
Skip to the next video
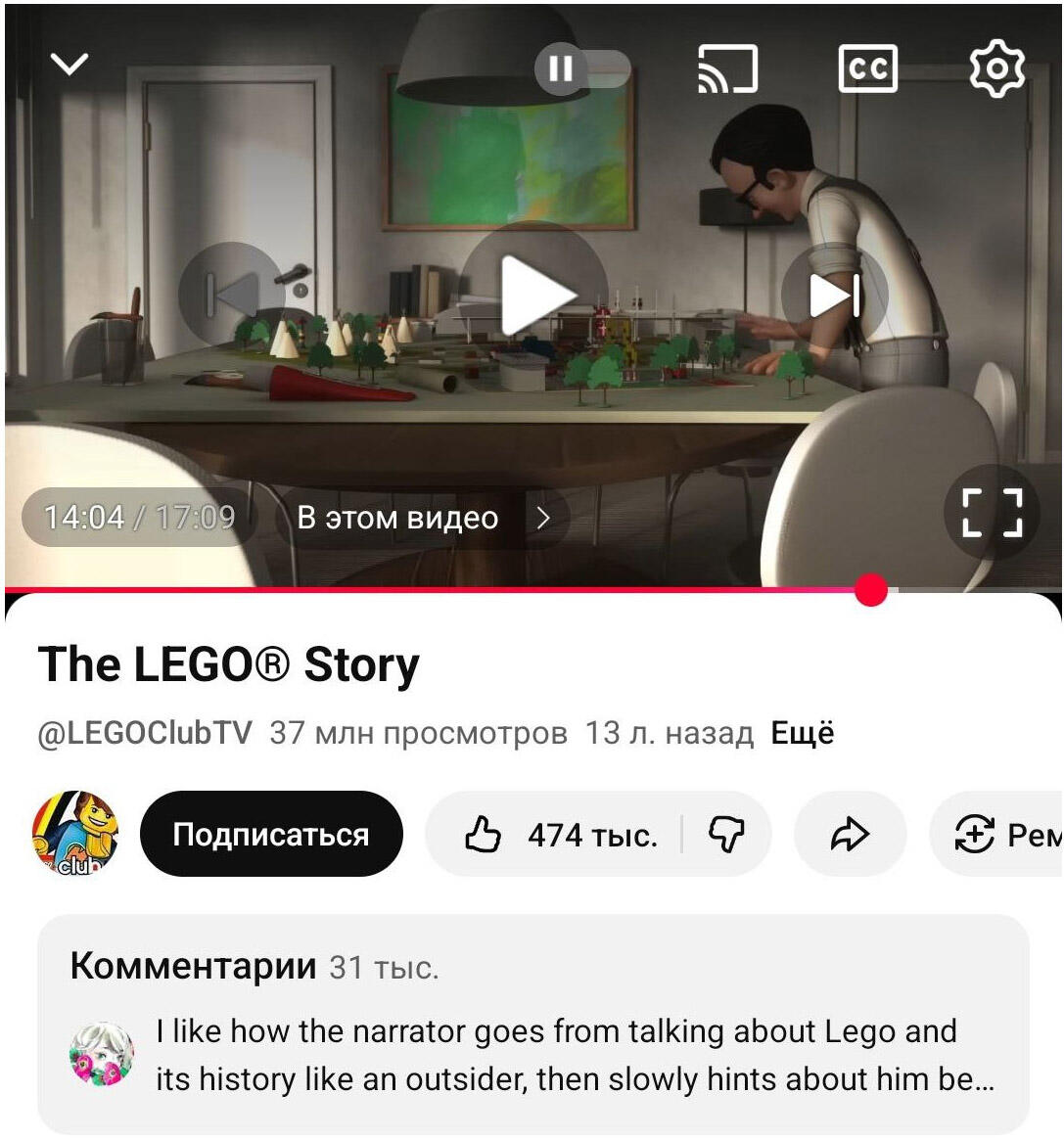click(834, 295)
